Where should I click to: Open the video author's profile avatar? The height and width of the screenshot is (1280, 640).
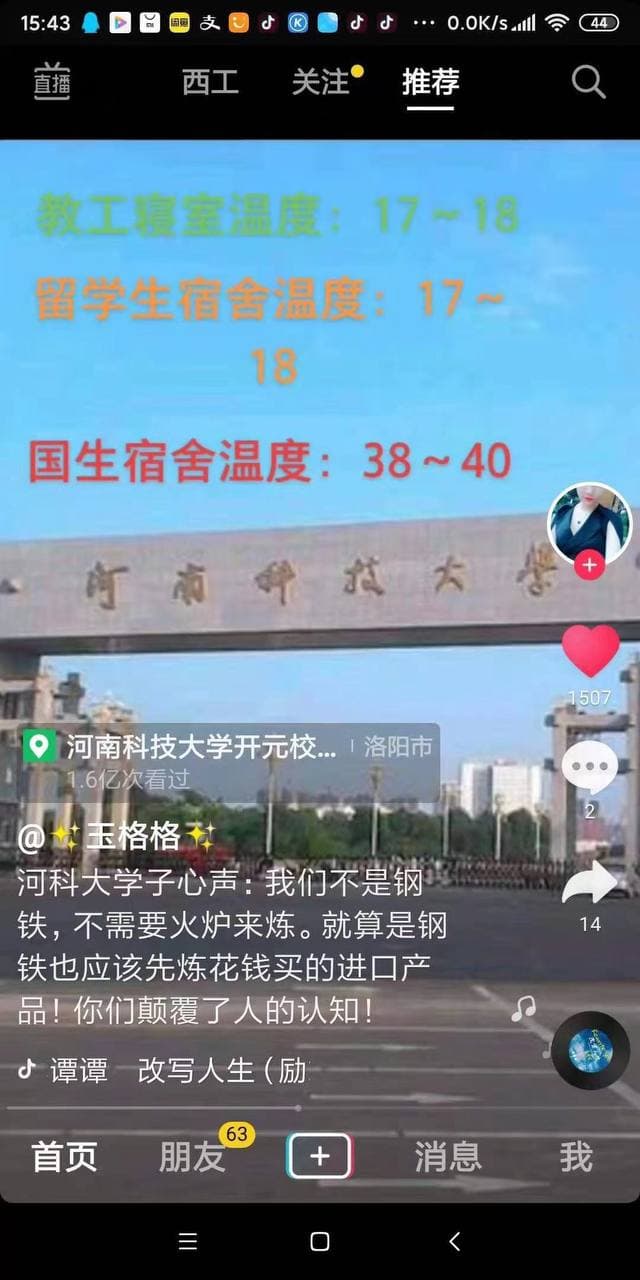click(590, 523)
